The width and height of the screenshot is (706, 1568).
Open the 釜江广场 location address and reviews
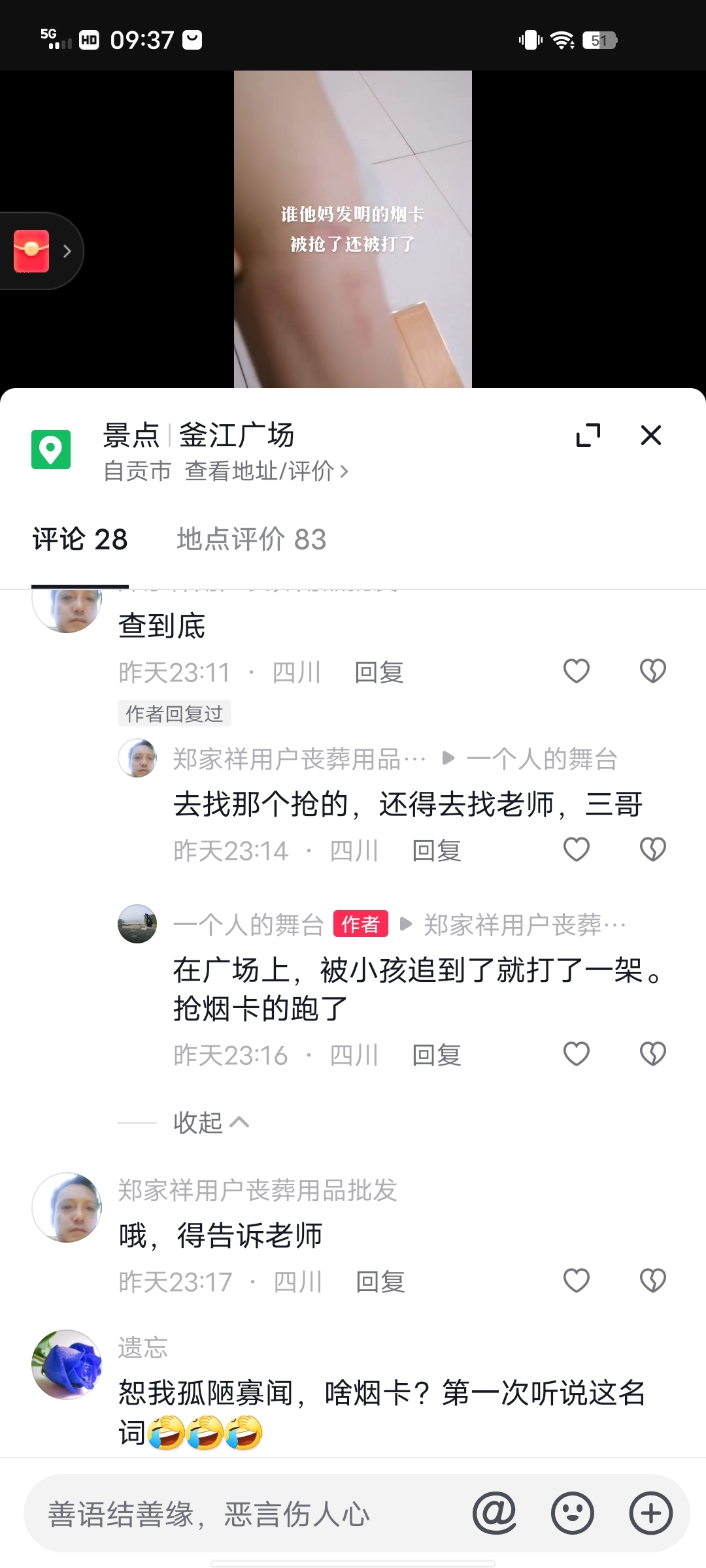tap(266, 471)
